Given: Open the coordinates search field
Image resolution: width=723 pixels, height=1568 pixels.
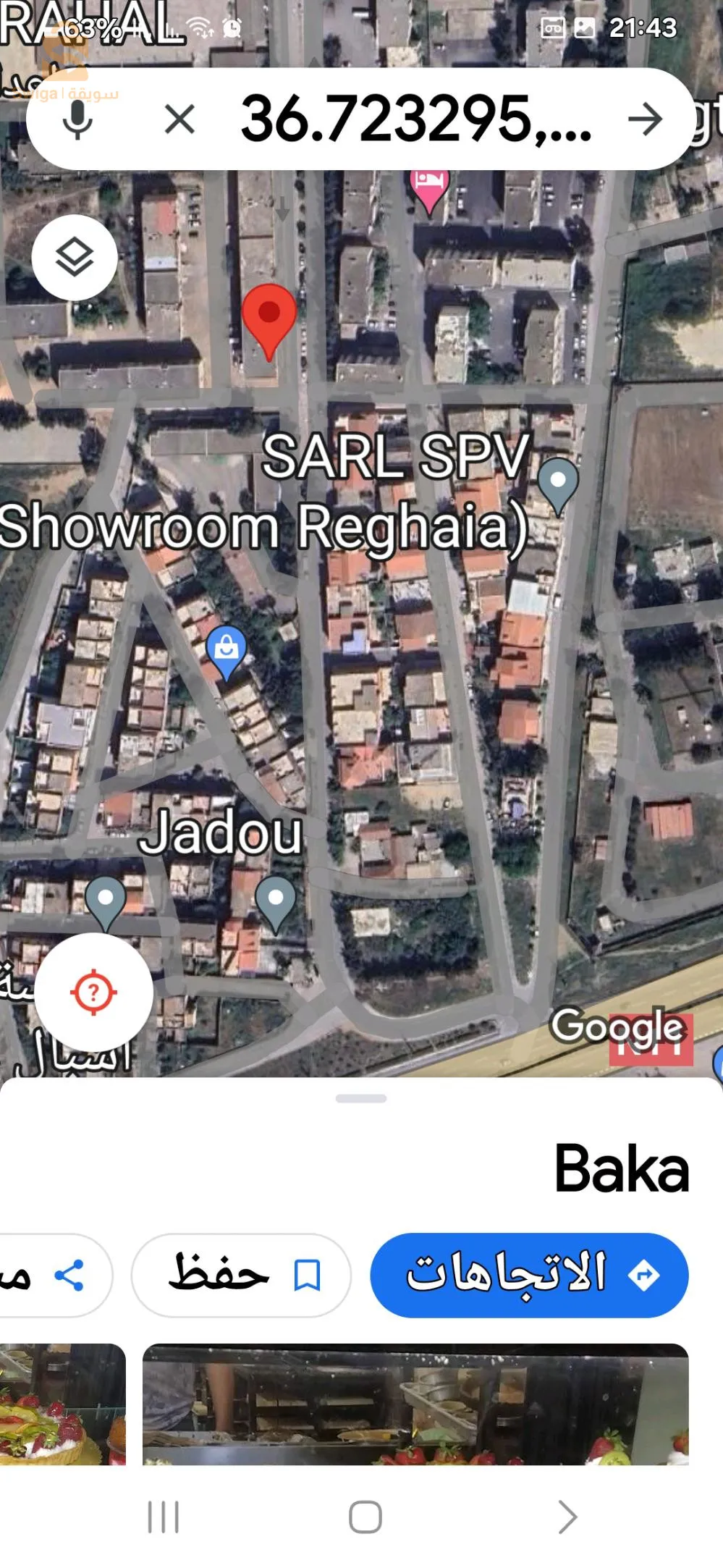Looking at the screenshot, I should click(416, 119).
